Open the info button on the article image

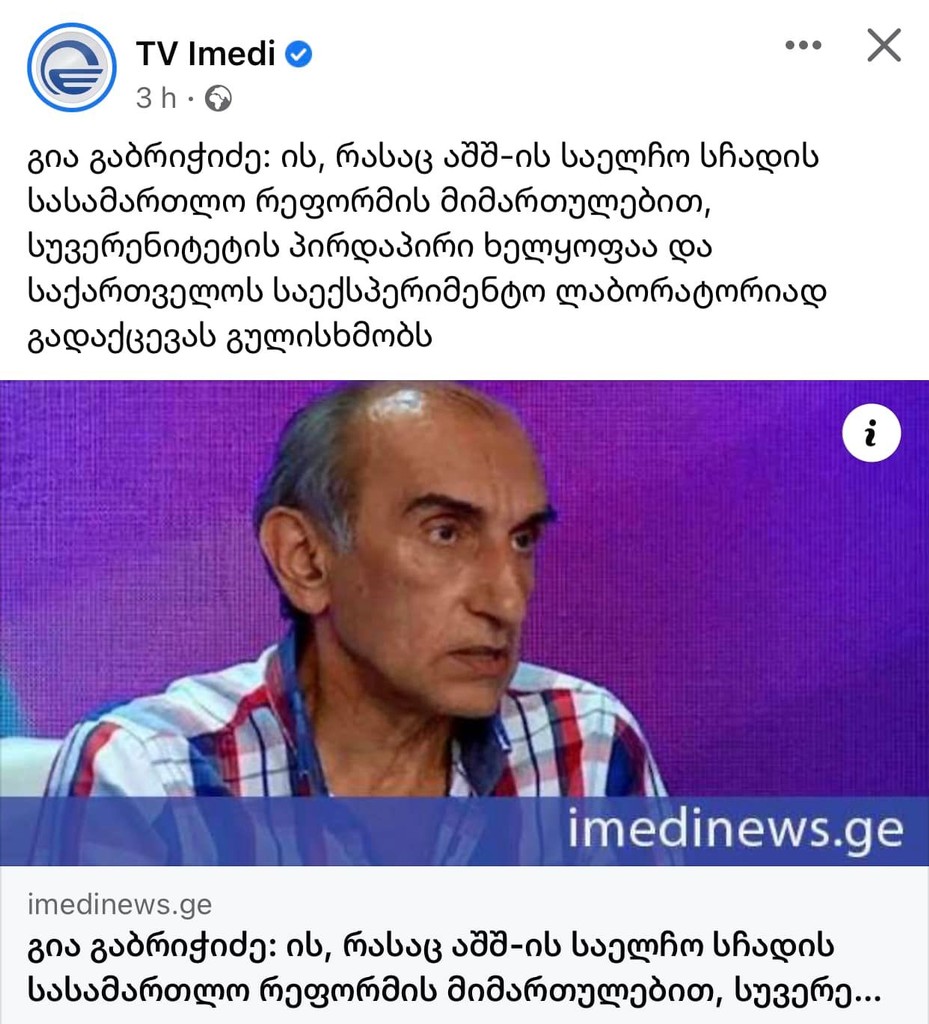871,433
